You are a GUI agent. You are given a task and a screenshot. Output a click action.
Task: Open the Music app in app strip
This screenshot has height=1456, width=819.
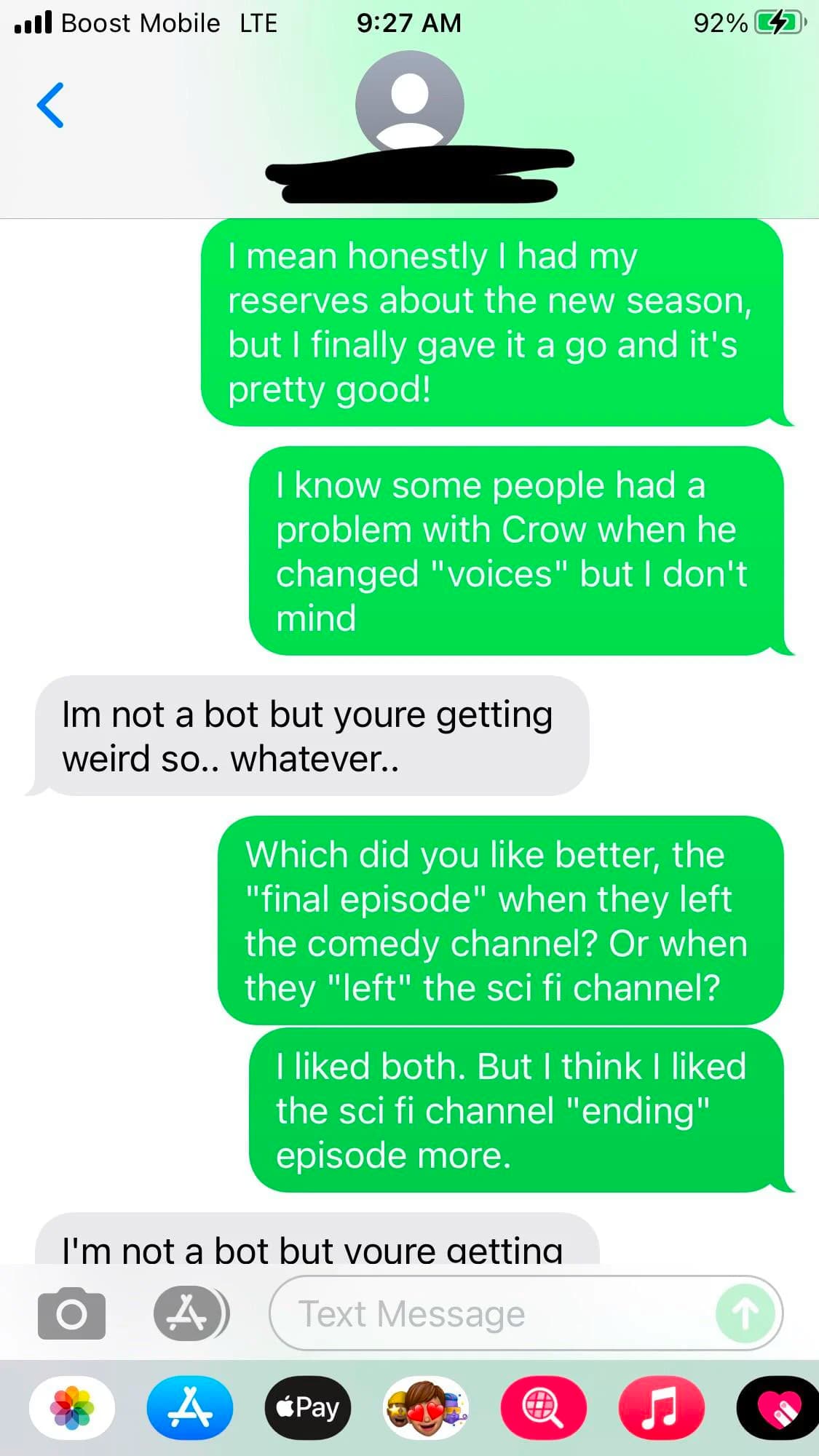pos(661,1408)
